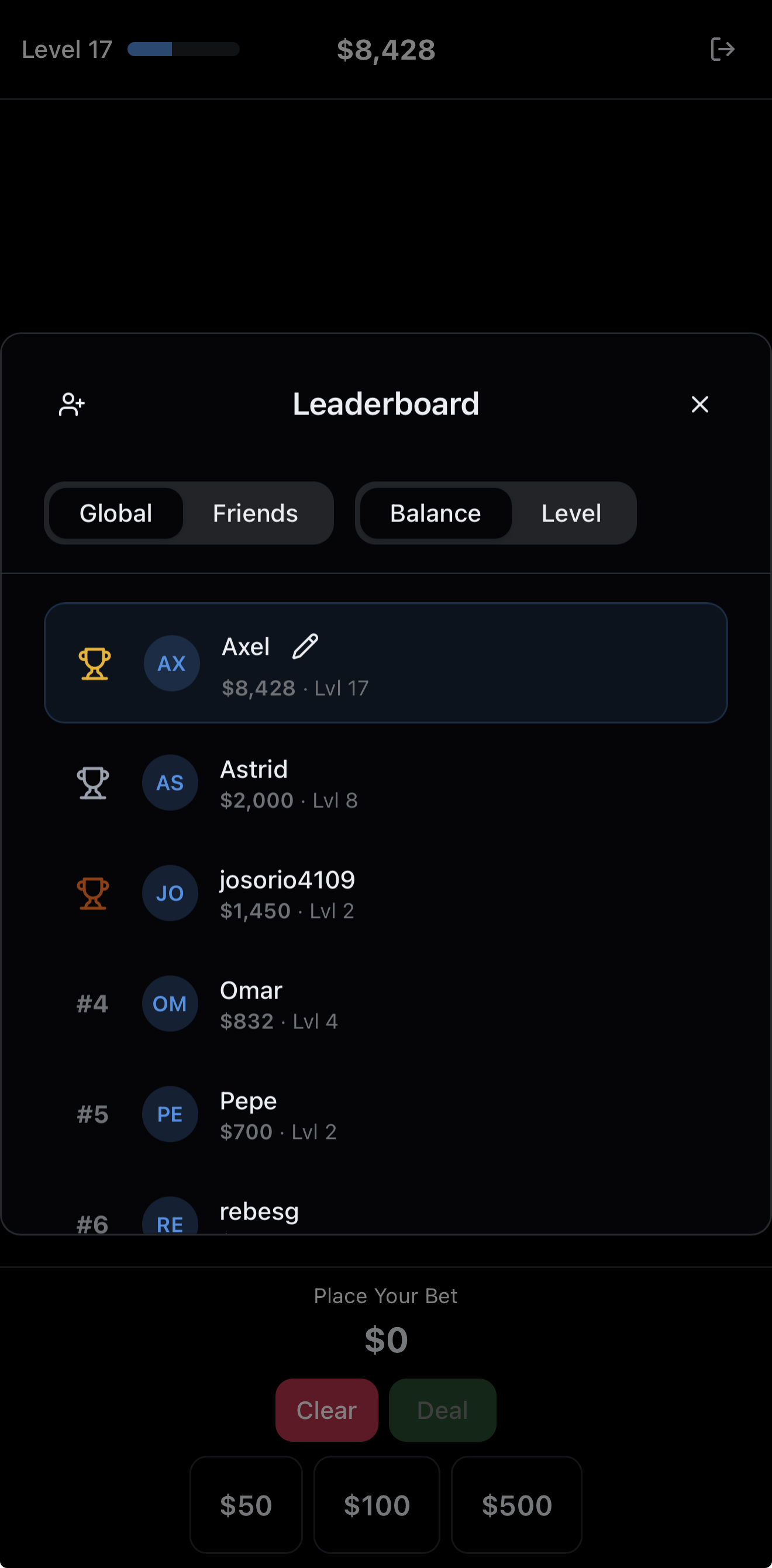The width and height of the screenshot is (772, 1568).
Task: Click the Level 17 progress bar
Action: point(183,49)
